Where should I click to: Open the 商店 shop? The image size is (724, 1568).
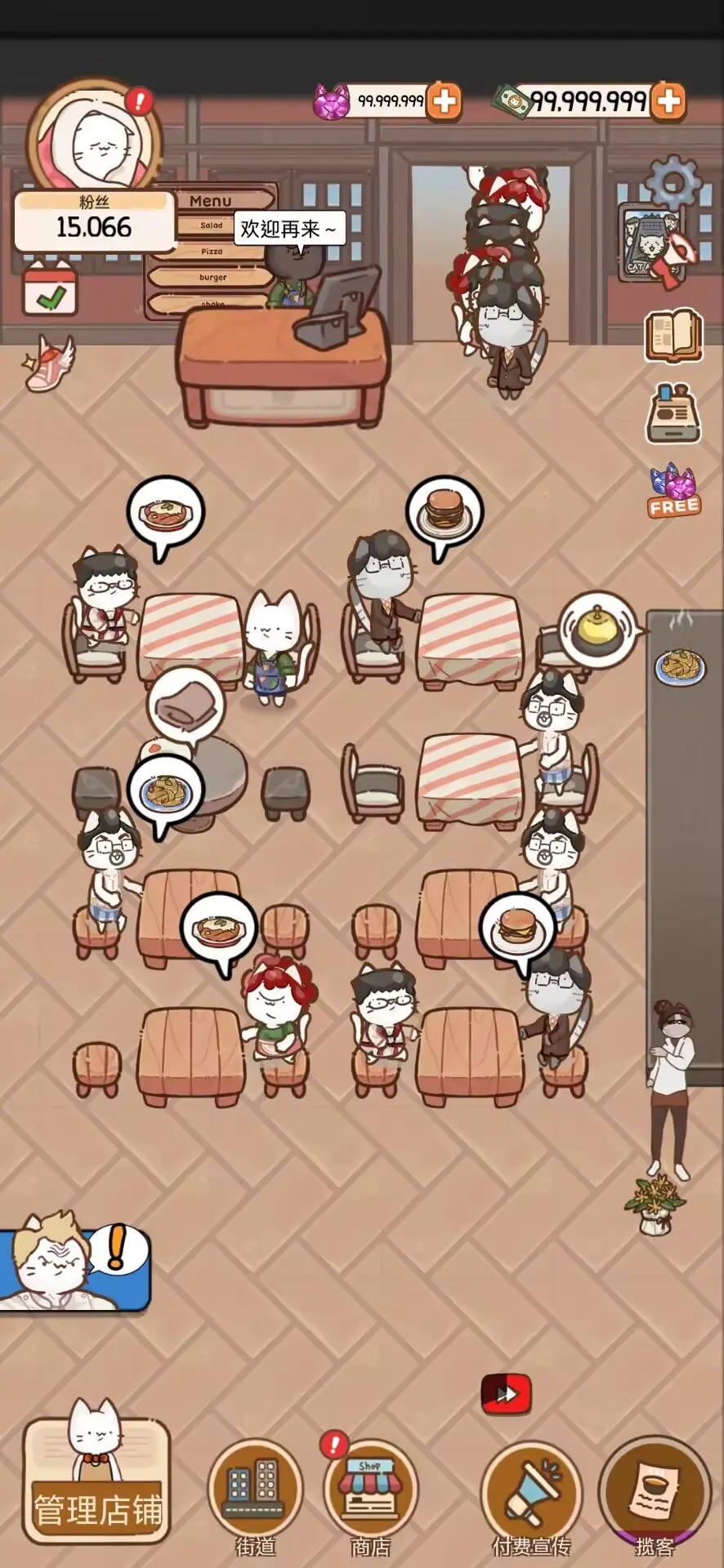pyautogui.click(x=370, y=1496)
